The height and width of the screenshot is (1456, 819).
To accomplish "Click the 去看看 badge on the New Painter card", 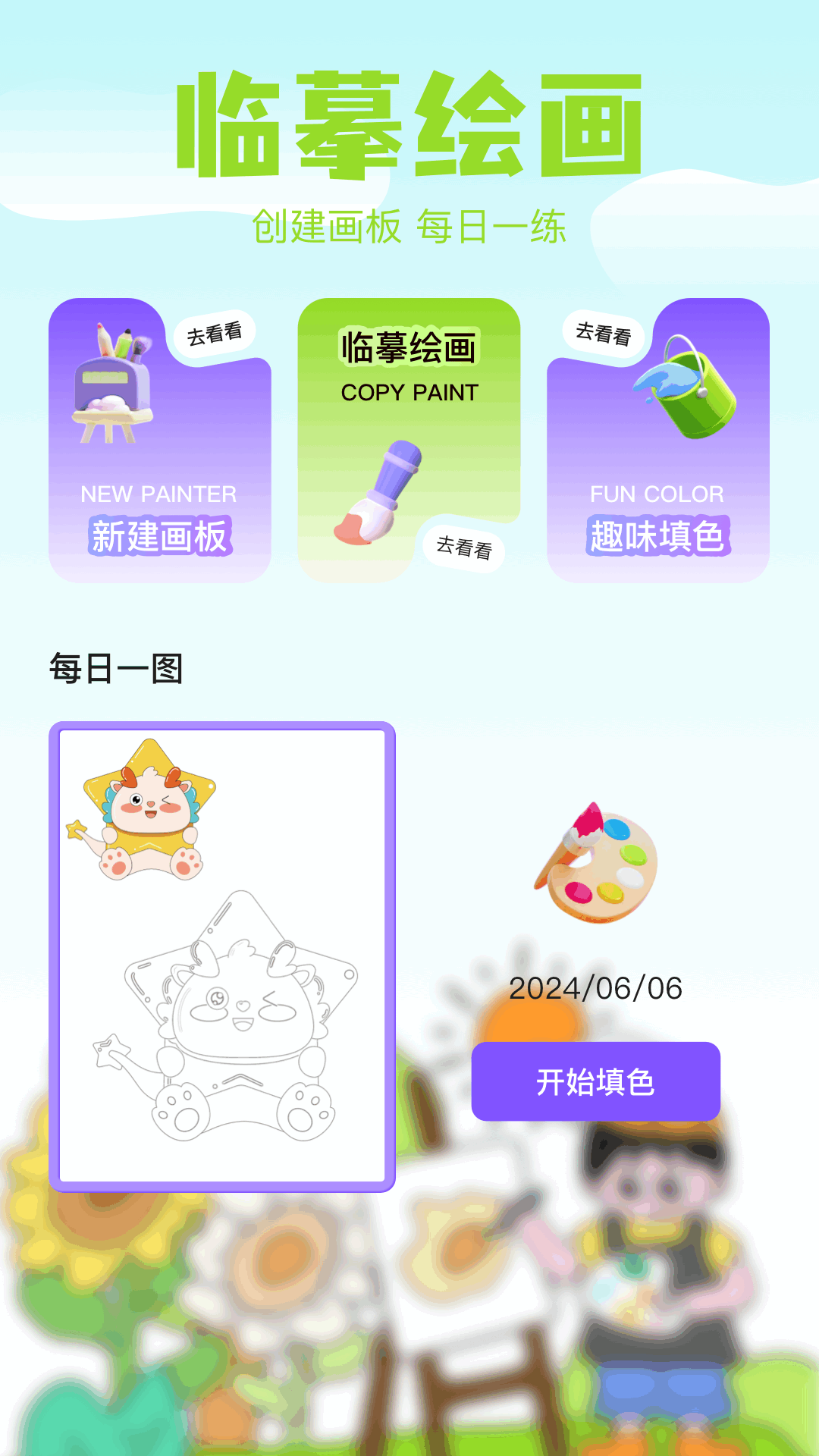I will tap(219, 331).
